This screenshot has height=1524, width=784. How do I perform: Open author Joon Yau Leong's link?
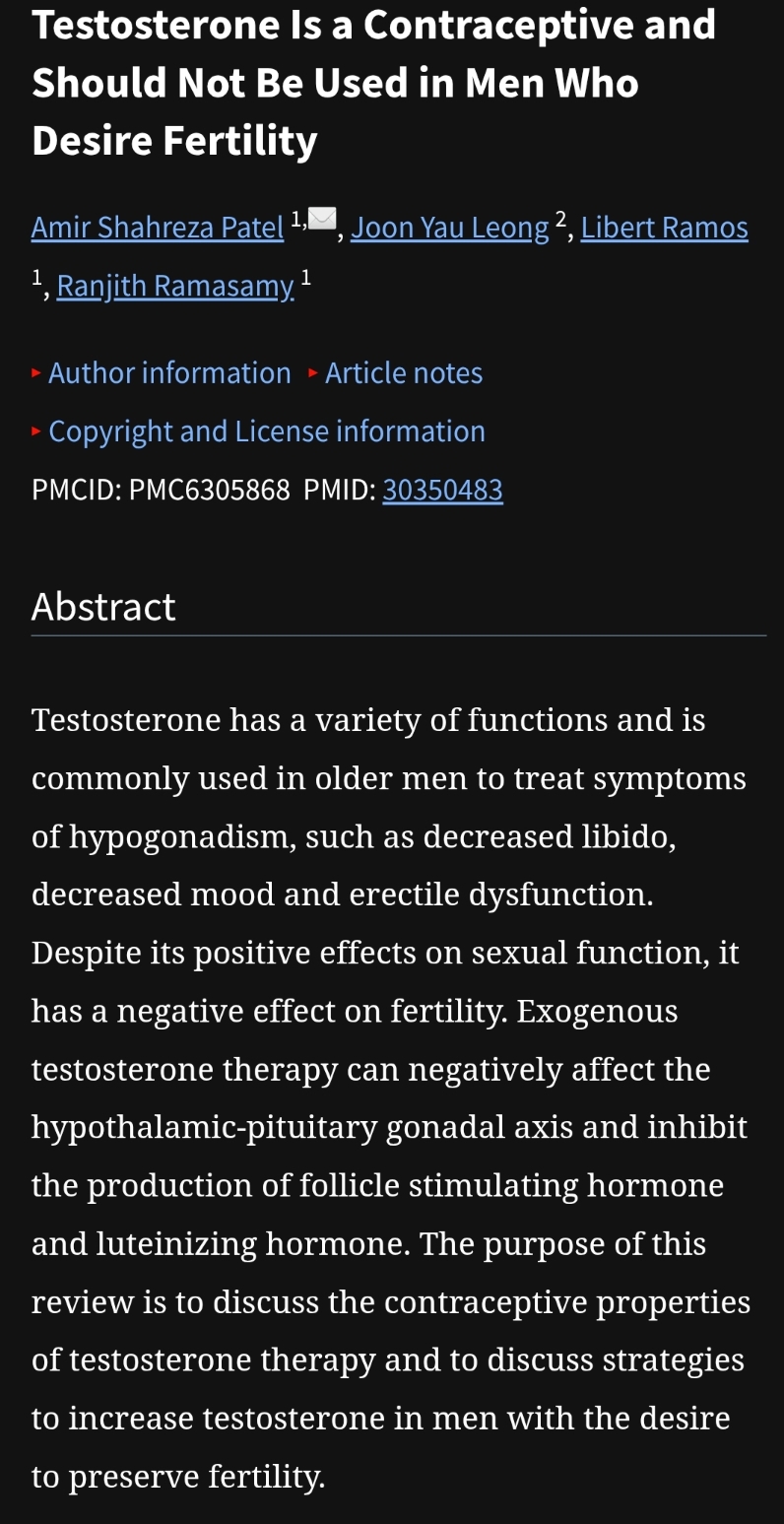tap(450, 228)
